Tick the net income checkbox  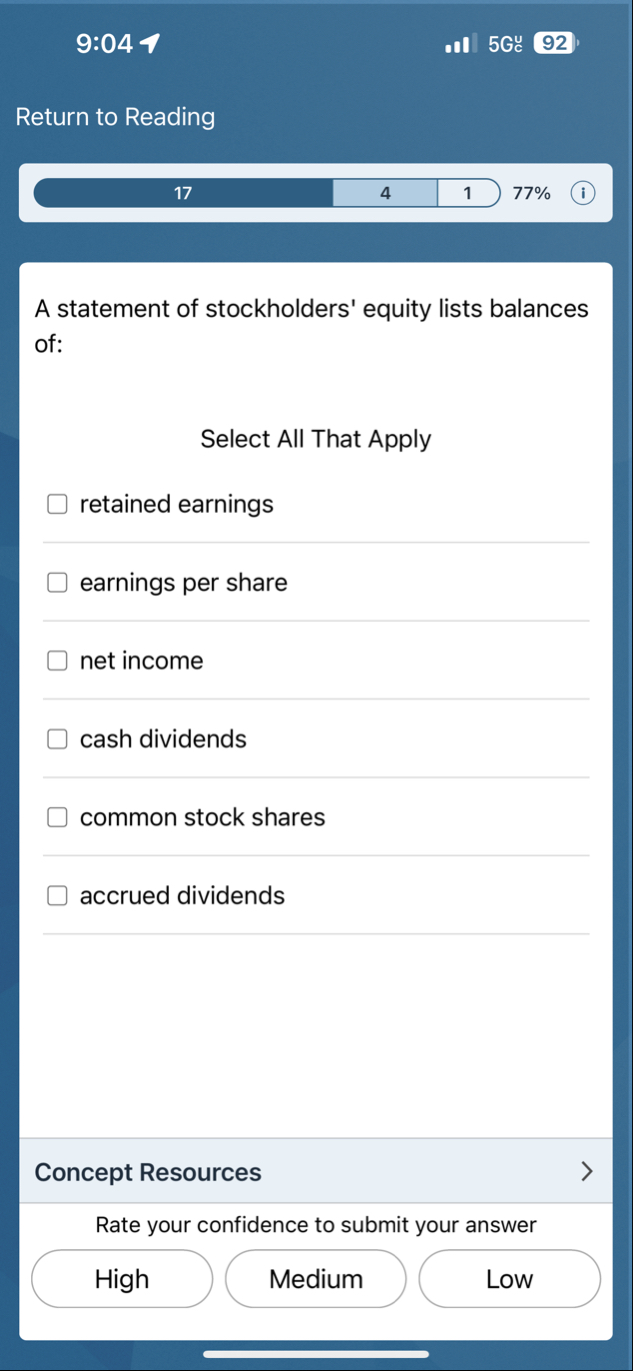(x=58, y=661)
